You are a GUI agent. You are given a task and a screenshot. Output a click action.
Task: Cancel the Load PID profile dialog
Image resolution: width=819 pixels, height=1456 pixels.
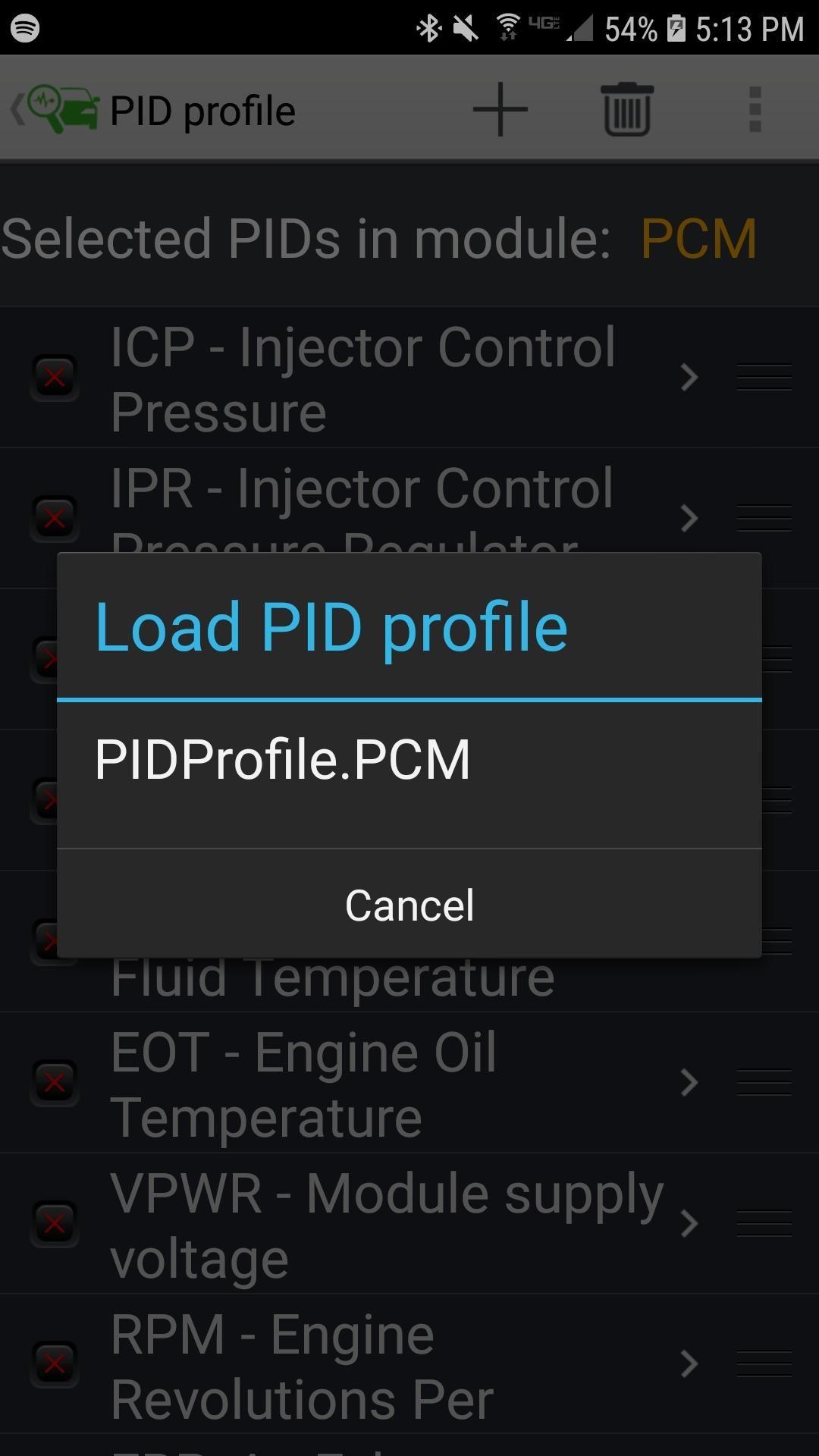(409, 905)
